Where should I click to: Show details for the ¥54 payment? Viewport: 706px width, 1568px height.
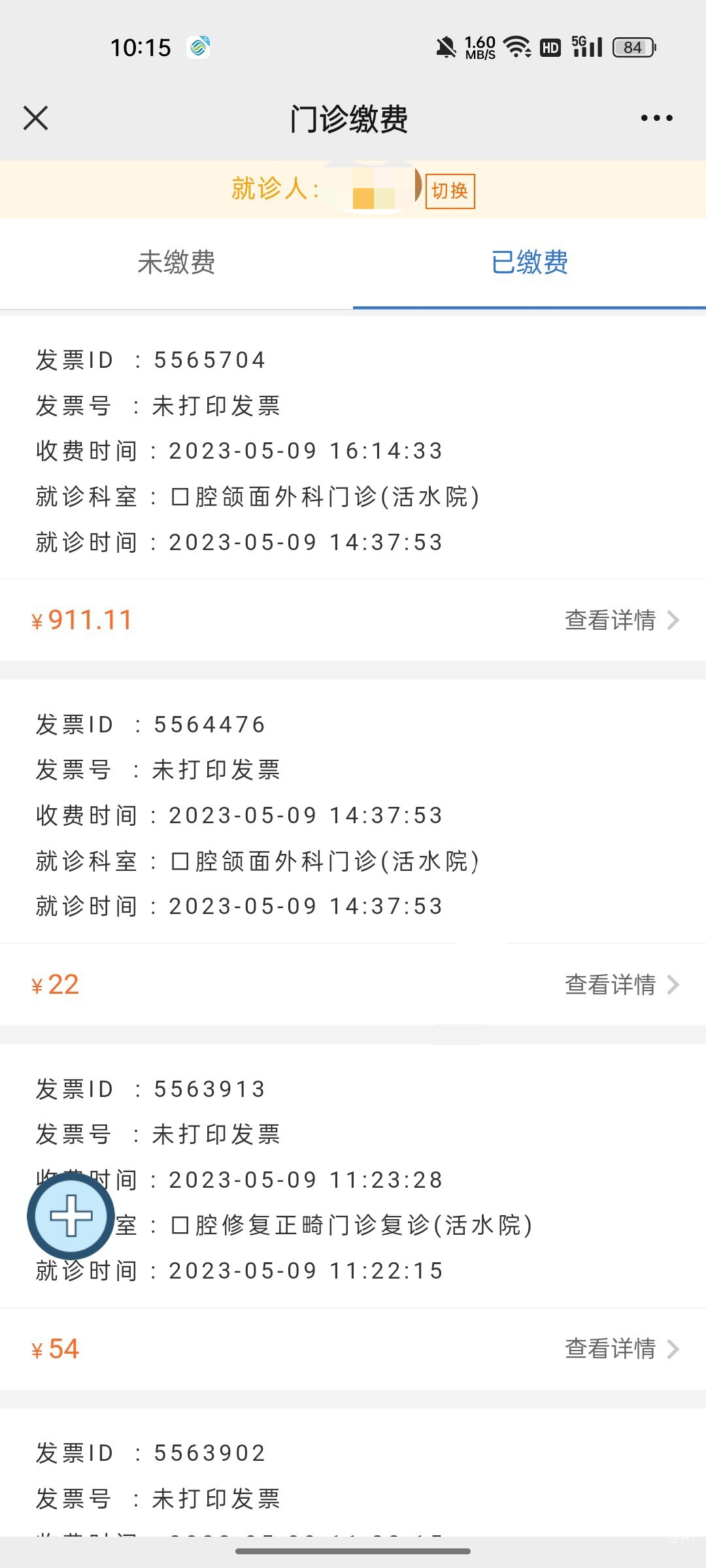(622, 1348)
